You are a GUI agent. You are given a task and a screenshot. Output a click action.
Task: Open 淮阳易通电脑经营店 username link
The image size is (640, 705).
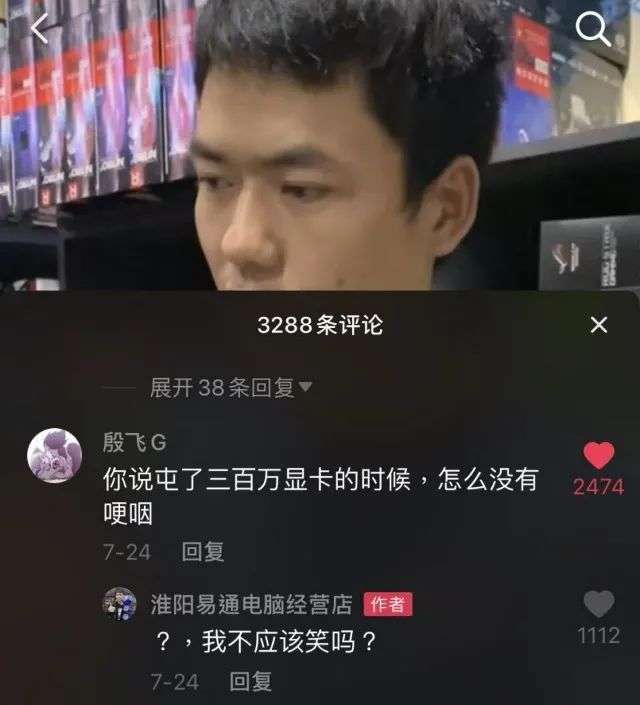point(251,604)
